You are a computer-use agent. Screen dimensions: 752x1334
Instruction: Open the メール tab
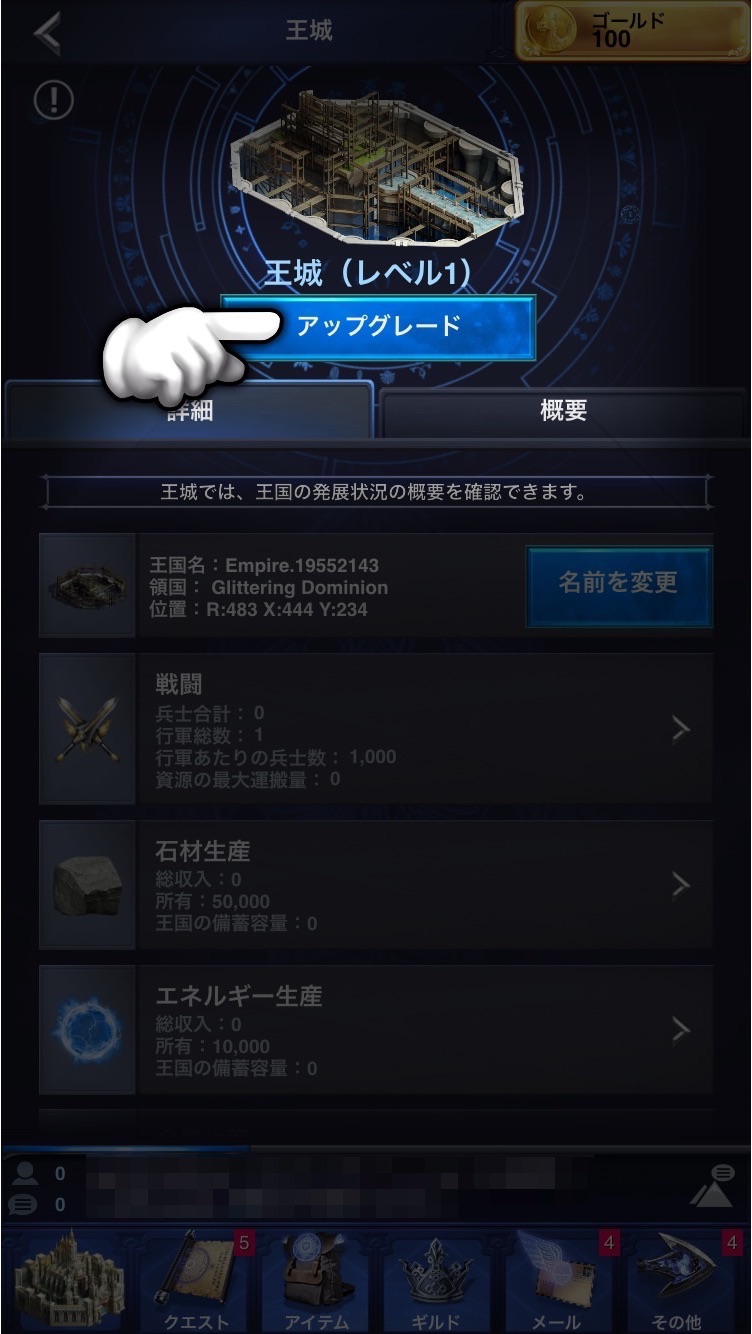pyautogui.click(x=557, y=1281)
